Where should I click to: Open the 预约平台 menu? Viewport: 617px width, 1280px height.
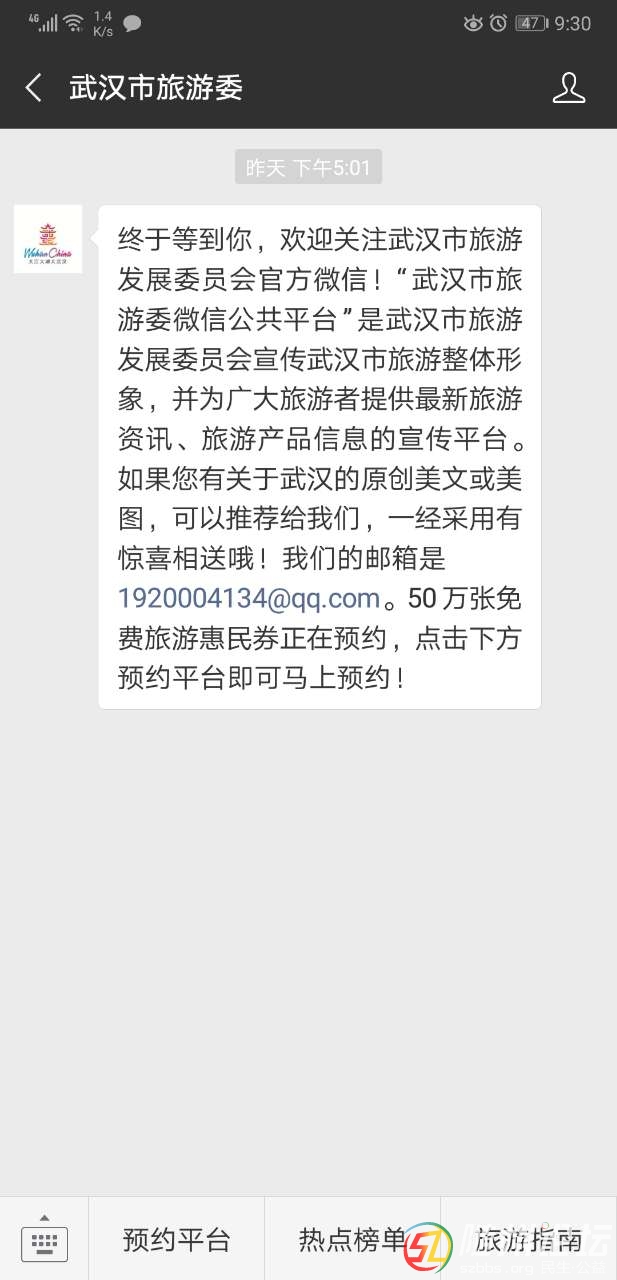point(177,1240)
